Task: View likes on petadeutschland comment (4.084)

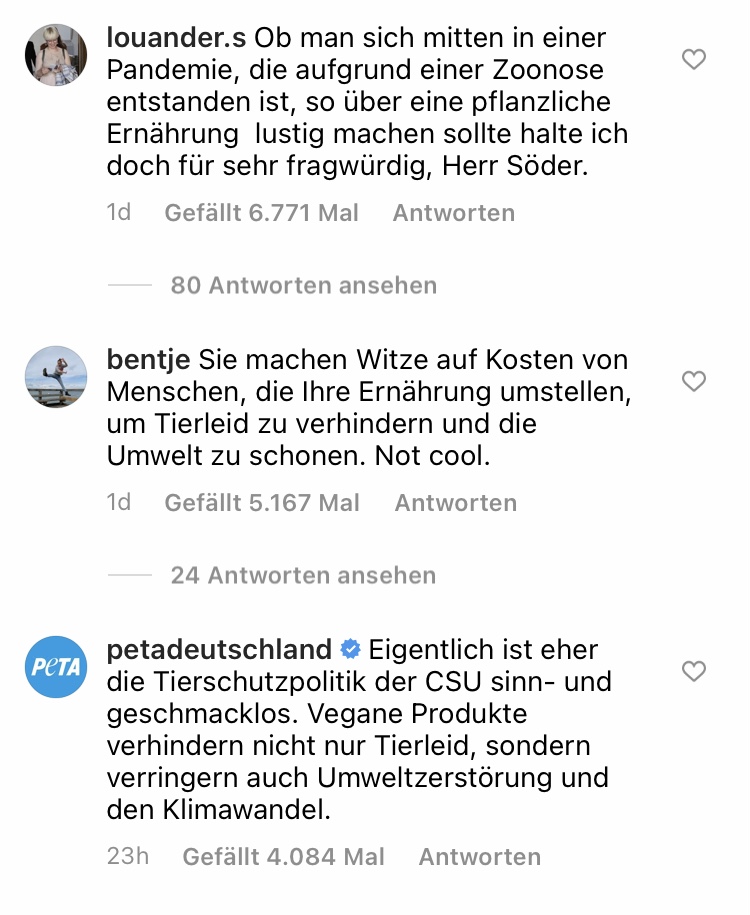Action: (x=283, y=857)
